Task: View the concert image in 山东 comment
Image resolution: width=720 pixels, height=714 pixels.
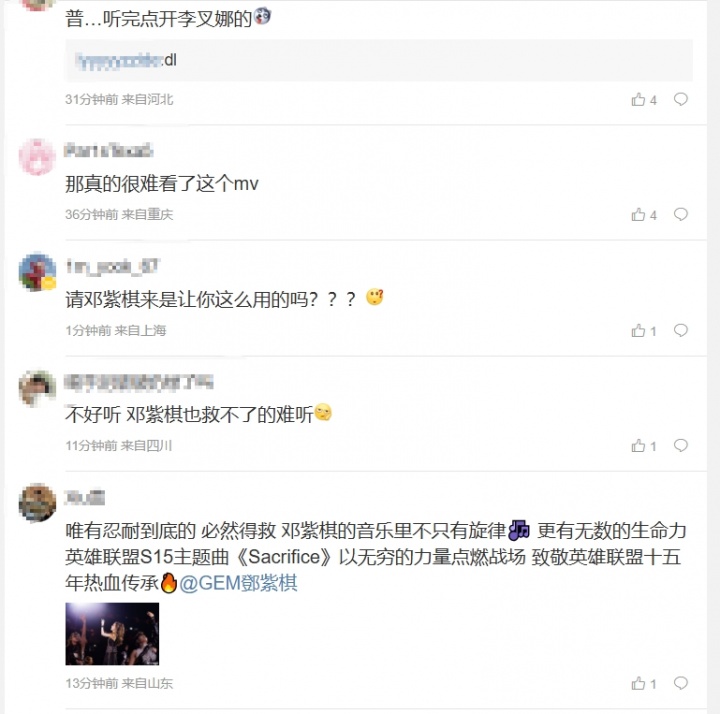Action: click(112, 634)
